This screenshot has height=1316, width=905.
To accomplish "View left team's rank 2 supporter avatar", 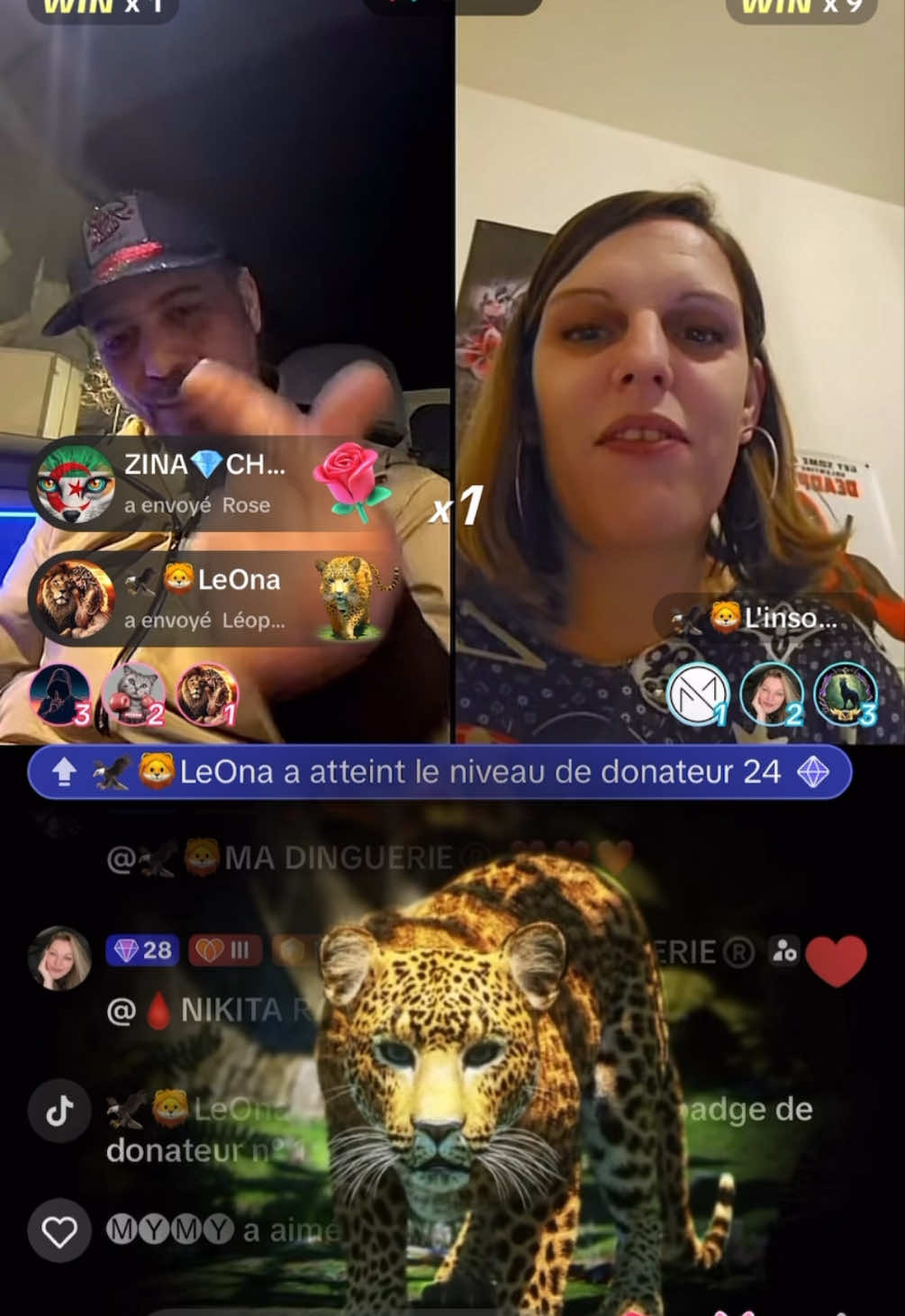I will pyautogui.click(x=133, y=694).
